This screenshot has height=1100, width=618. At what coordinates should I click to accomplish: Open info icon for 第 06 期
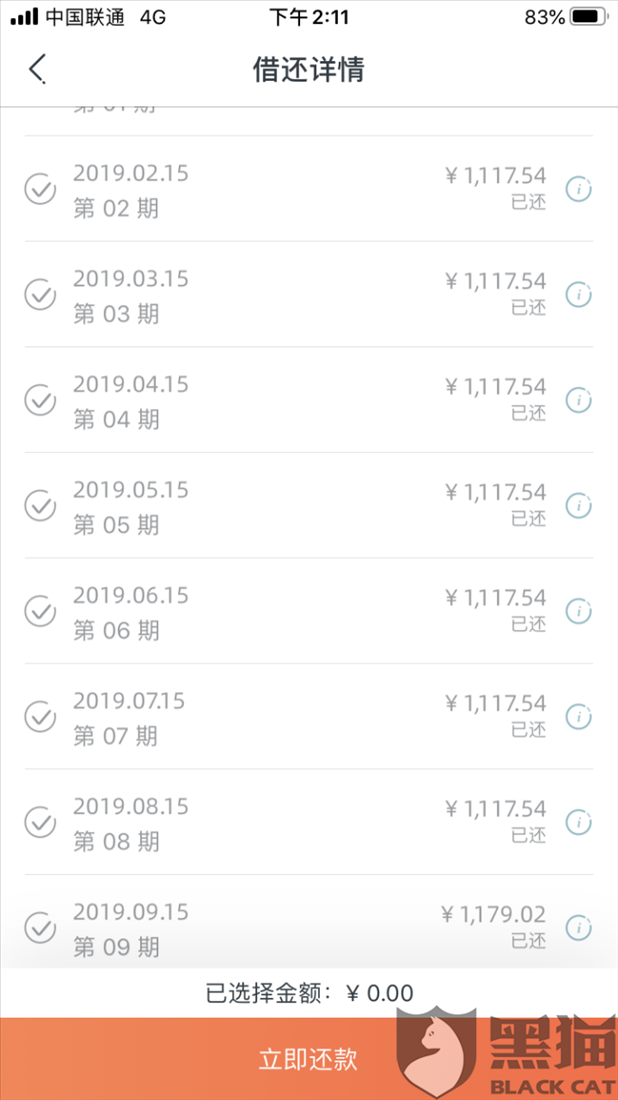pos(579,611)
